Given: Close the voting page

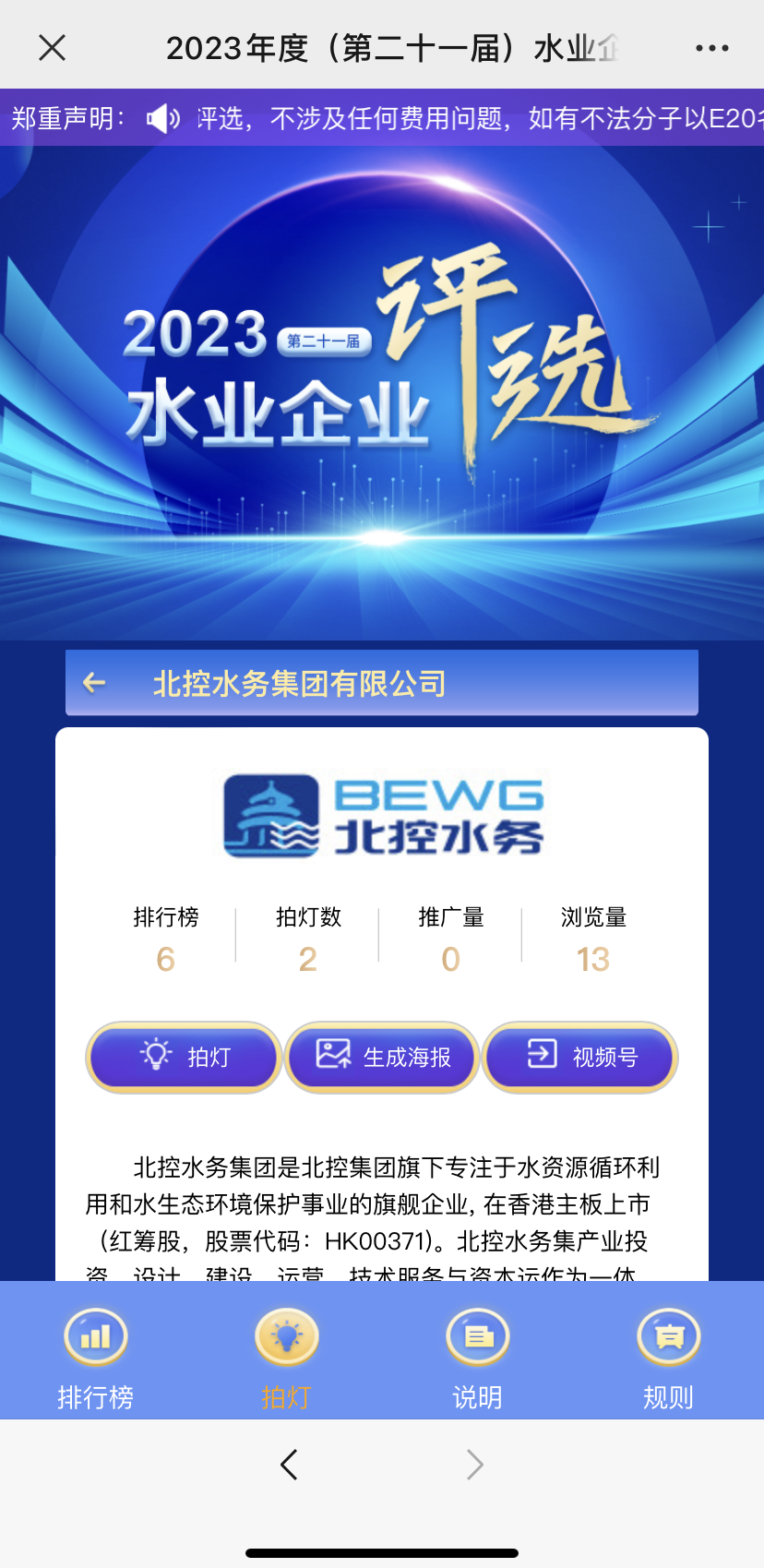Looking at the screenshot, I should [53, 48].
